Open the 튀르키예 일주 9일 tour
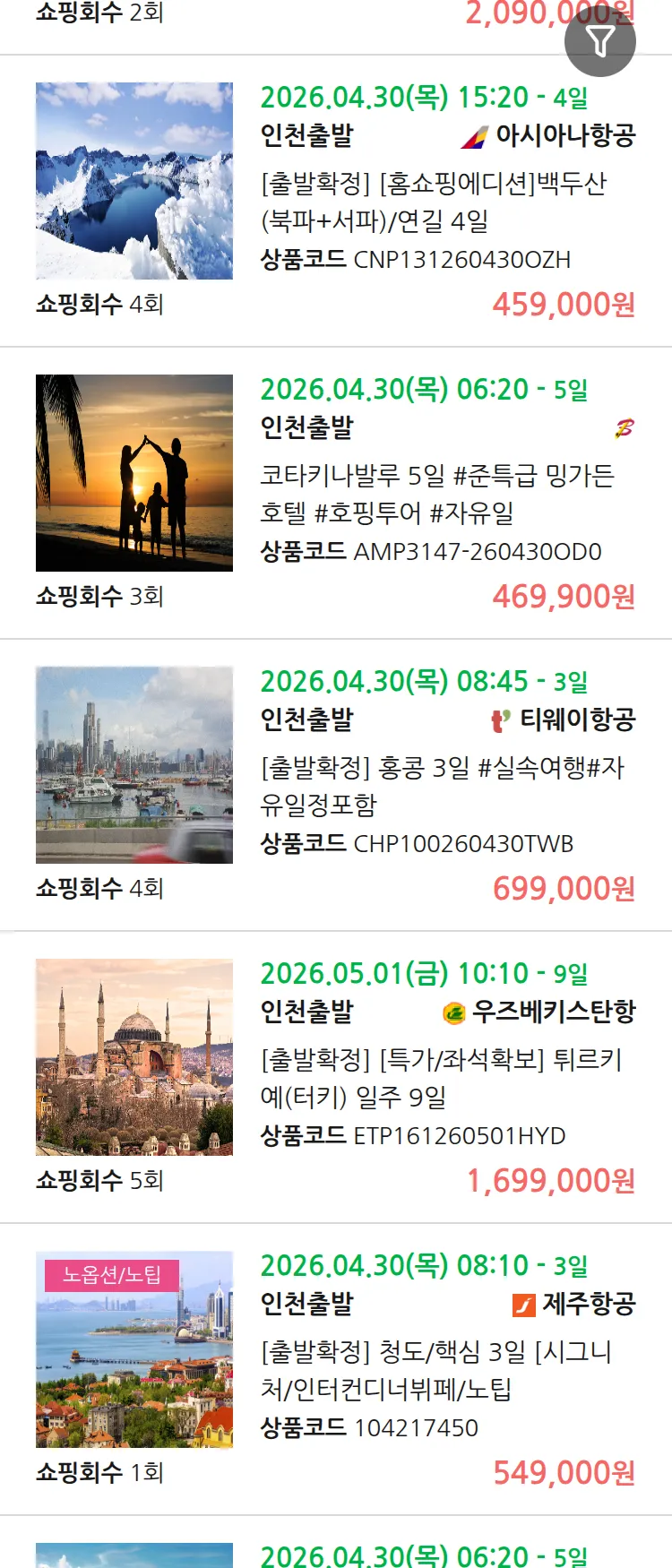The width and height of the screenshot is (672, 1568). (440, 1078)
